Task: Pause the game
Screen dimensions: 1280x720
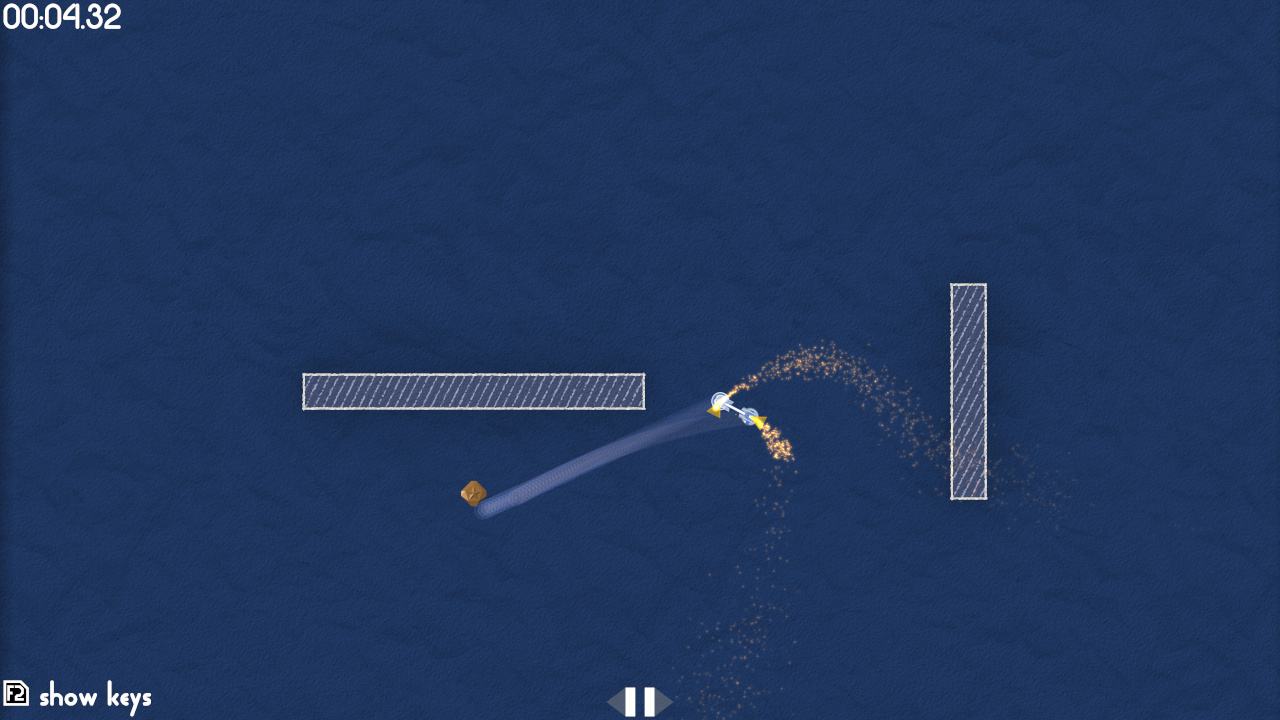Action: click(x=640, y=702)
